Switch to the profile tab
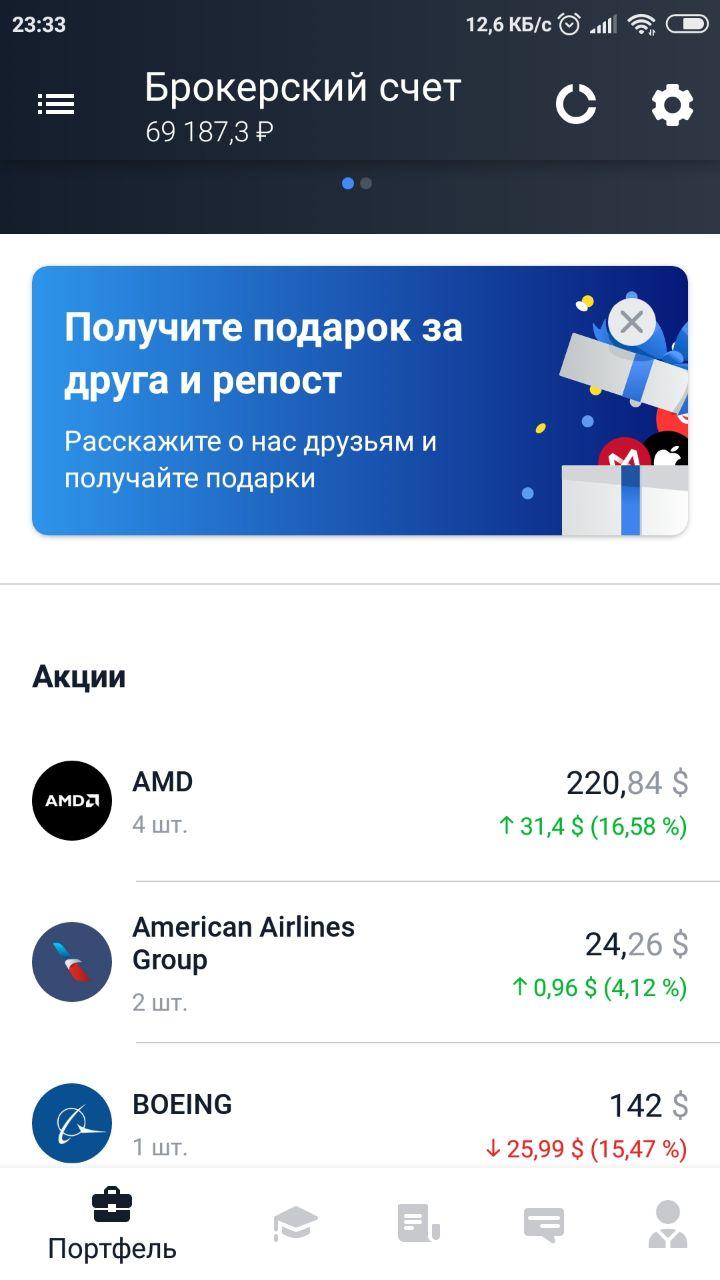Image resolution: width=720 pixels, height=1280 pixels. pos(667,1224)
